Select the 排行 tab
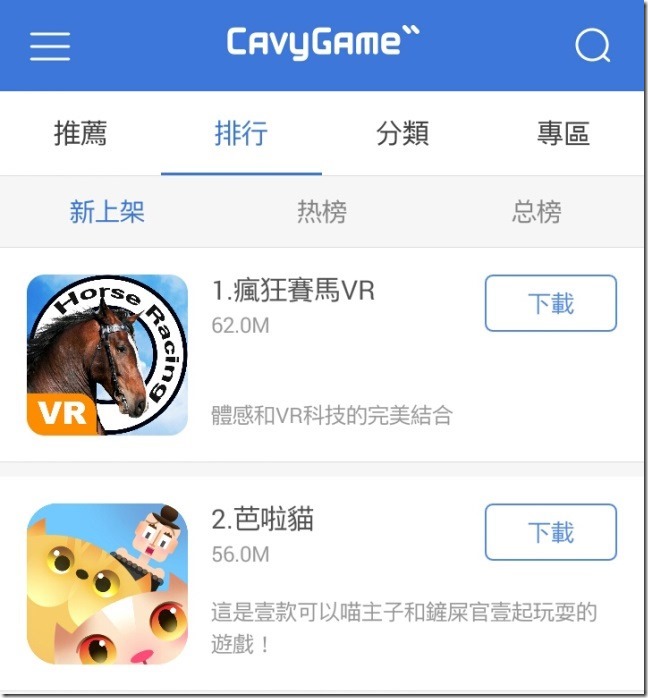 (241, 133)
